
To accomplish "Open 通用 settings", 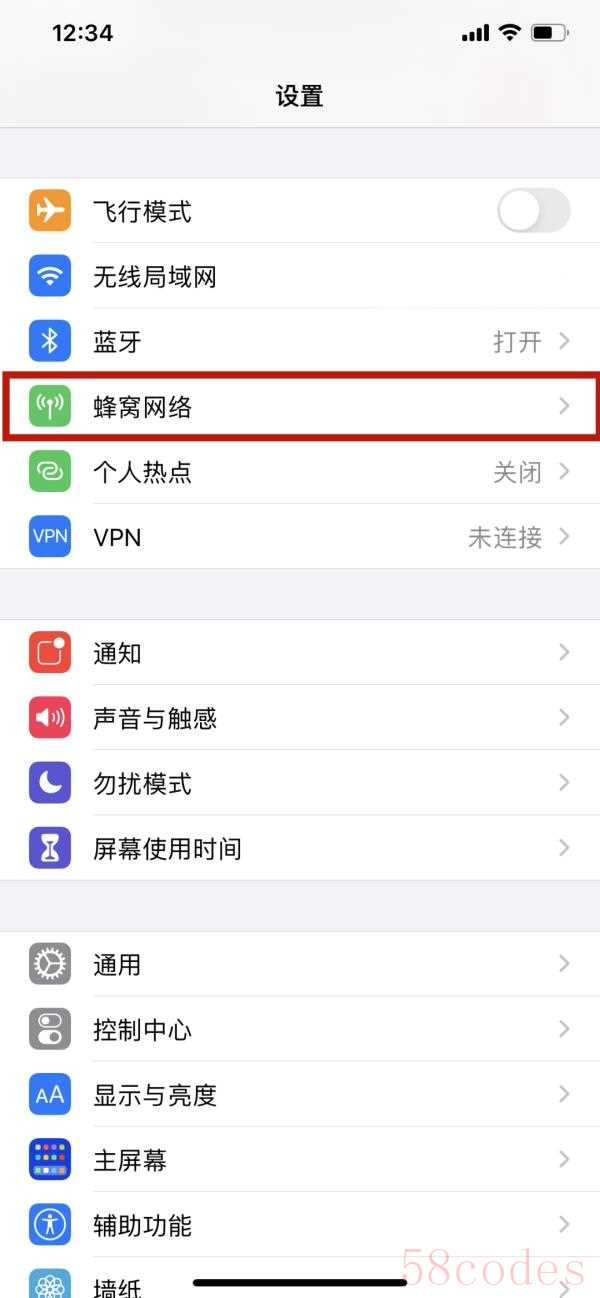I will pyautogui.click(x=300, y=964).
